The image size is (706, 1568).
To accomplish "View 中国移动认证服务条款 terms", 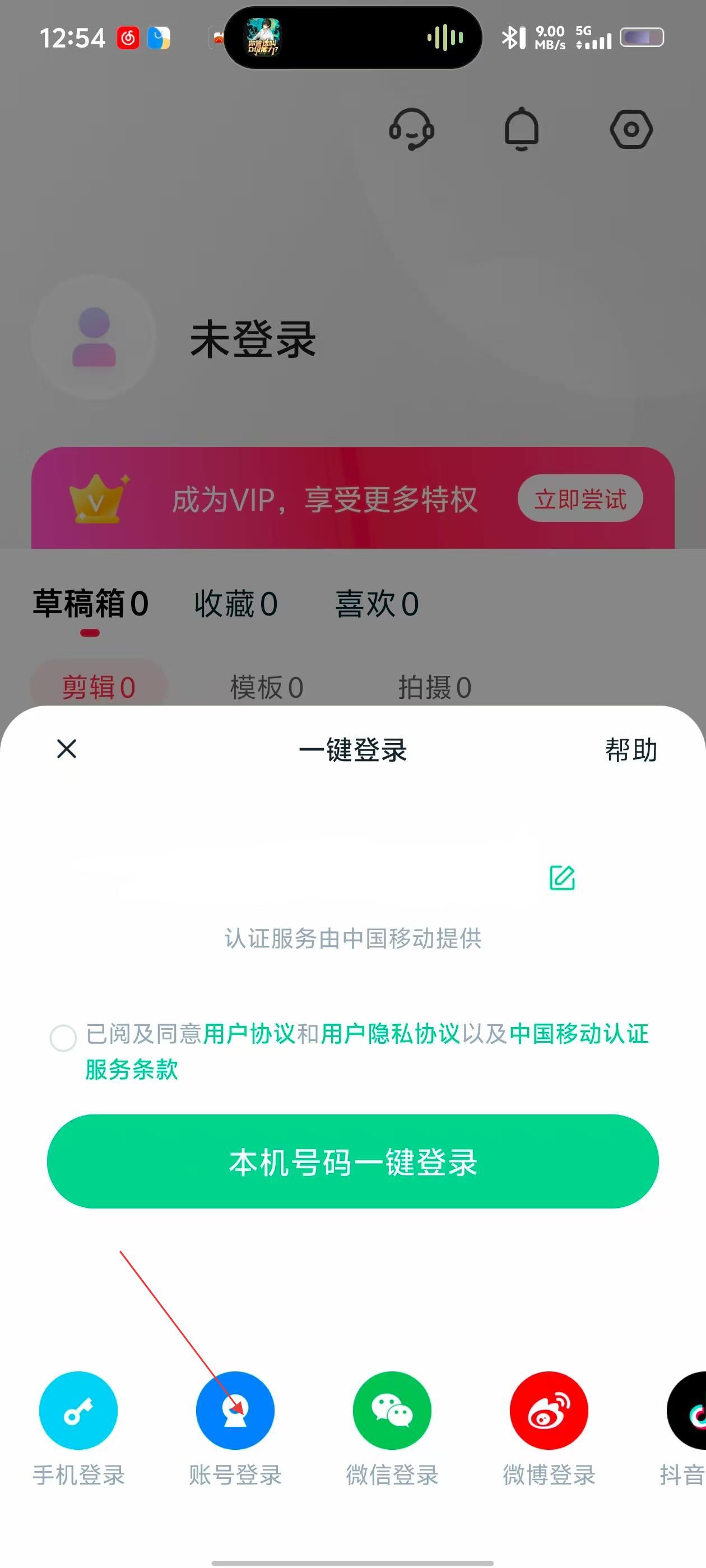I will click(579, 1034).
